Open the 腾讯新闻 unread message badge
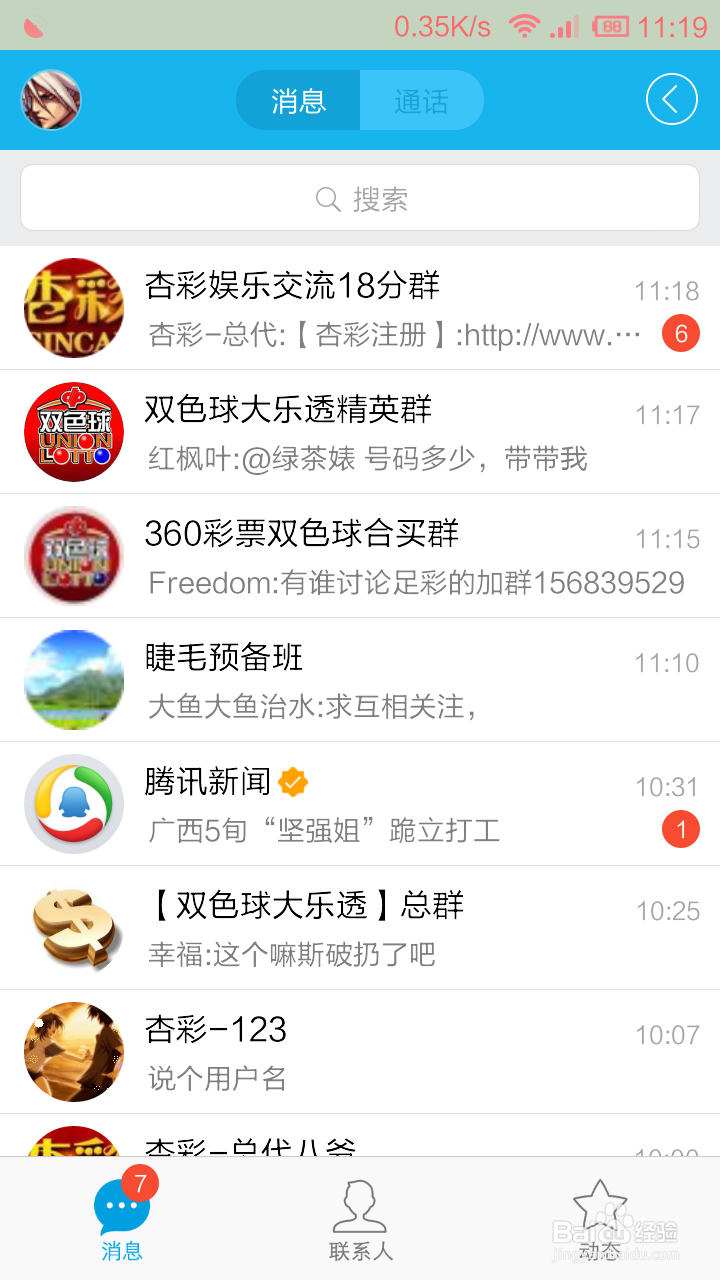The width and height of the screenshot is (720, 1280). [x=681, y=829]
